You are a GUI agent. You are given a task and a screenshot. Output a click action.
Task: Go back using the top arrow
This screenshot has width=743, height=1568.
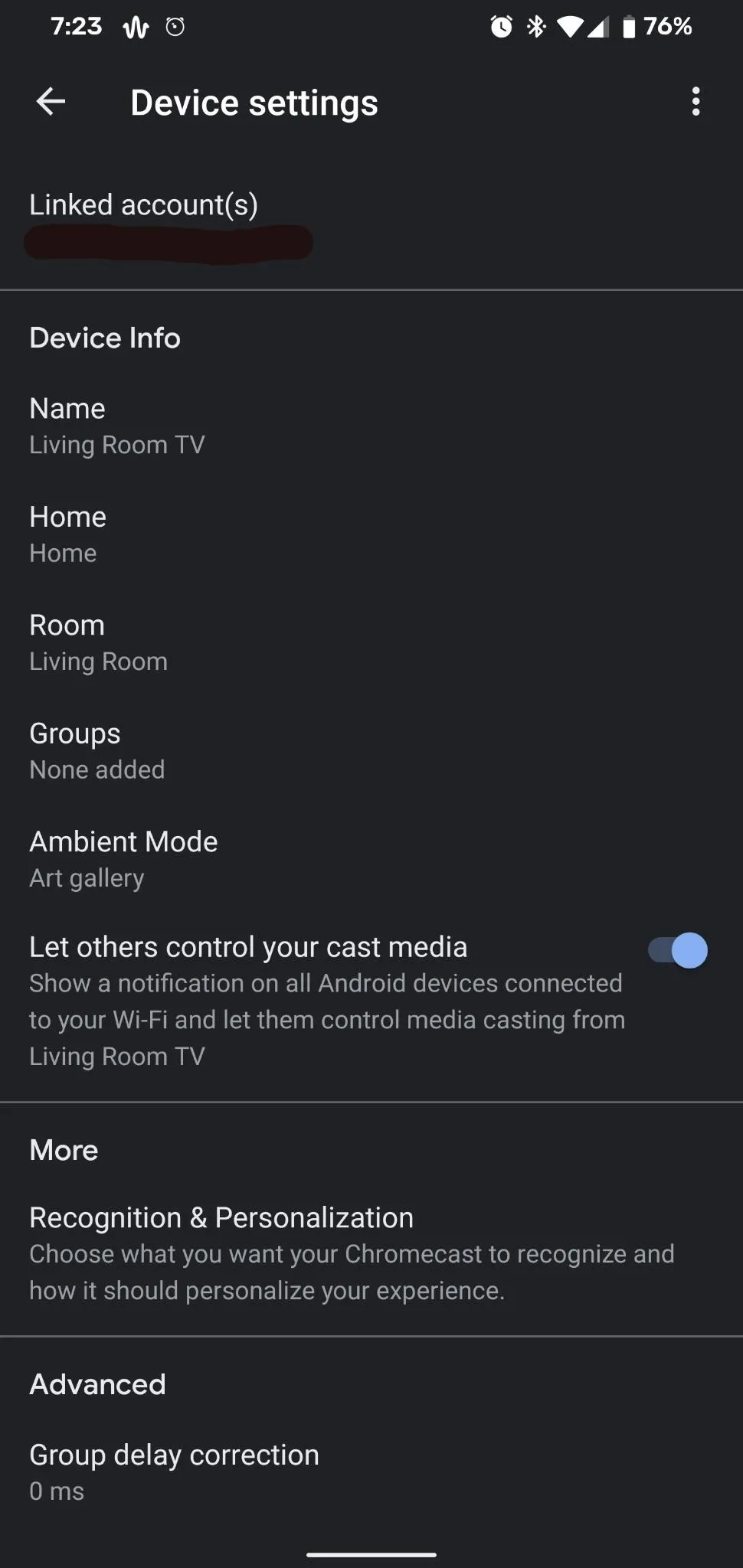click(51, 102)
